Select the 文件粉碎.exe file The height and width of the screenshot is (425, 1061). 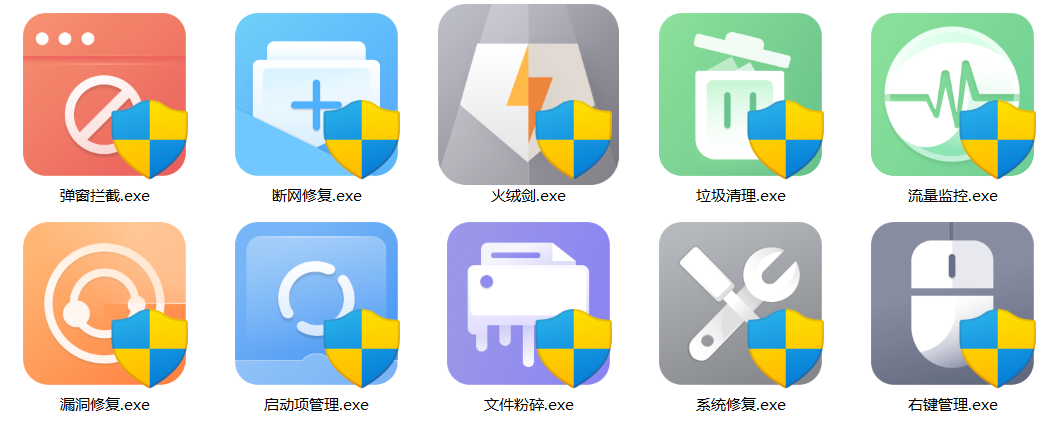[528, 304]
